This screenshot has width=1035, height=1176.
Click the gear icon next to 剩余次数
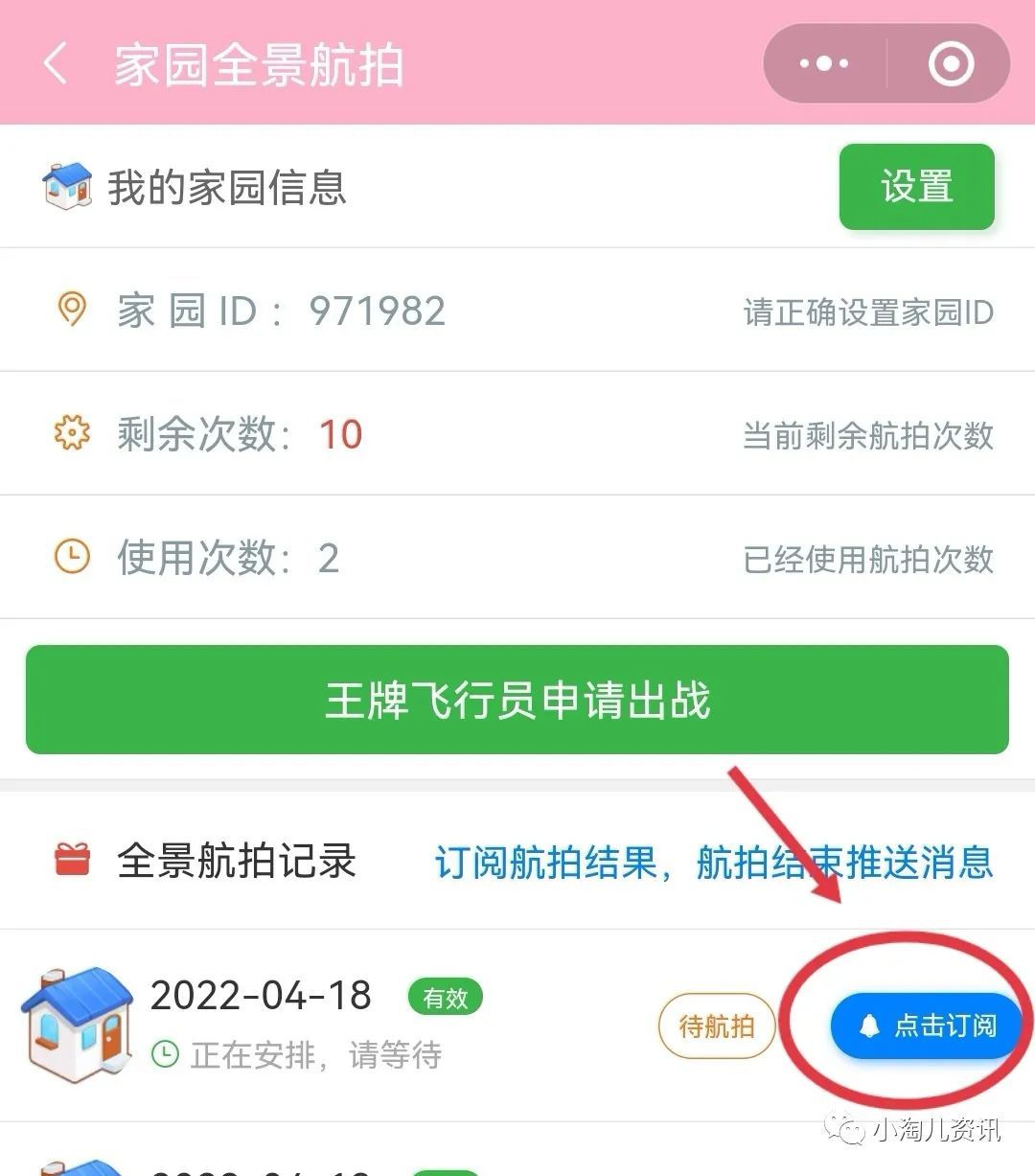coord(71,434)
